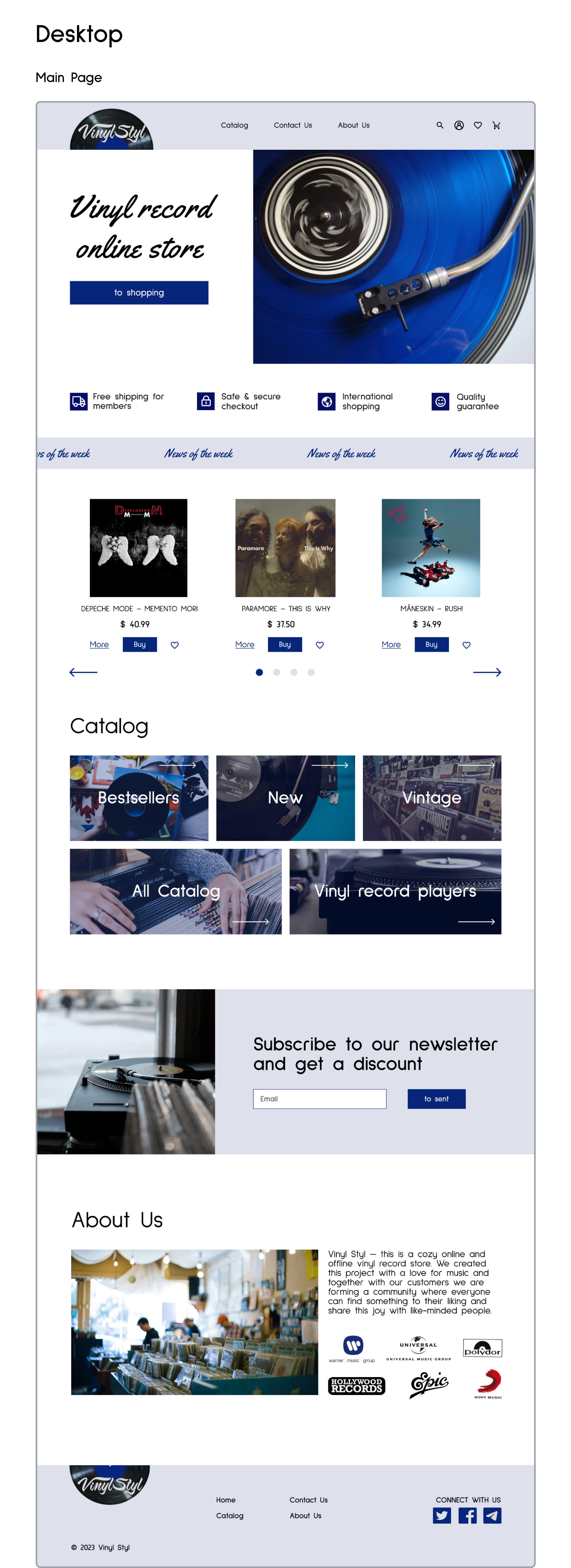Open the Bestsellers catalog tile

(x=139, y=798)
